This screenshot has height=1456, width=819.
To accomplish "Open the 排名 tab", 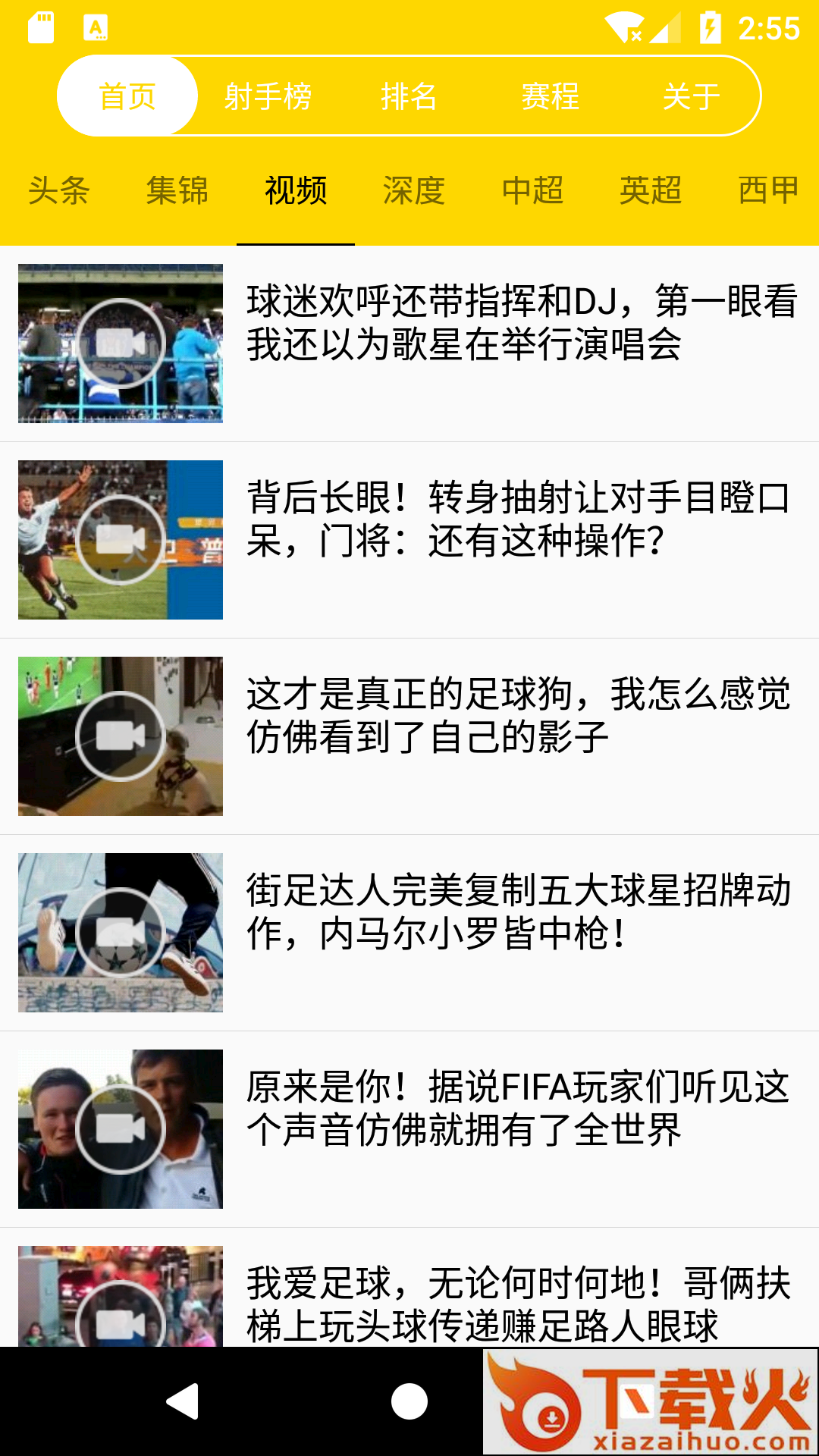I will 409,96.
